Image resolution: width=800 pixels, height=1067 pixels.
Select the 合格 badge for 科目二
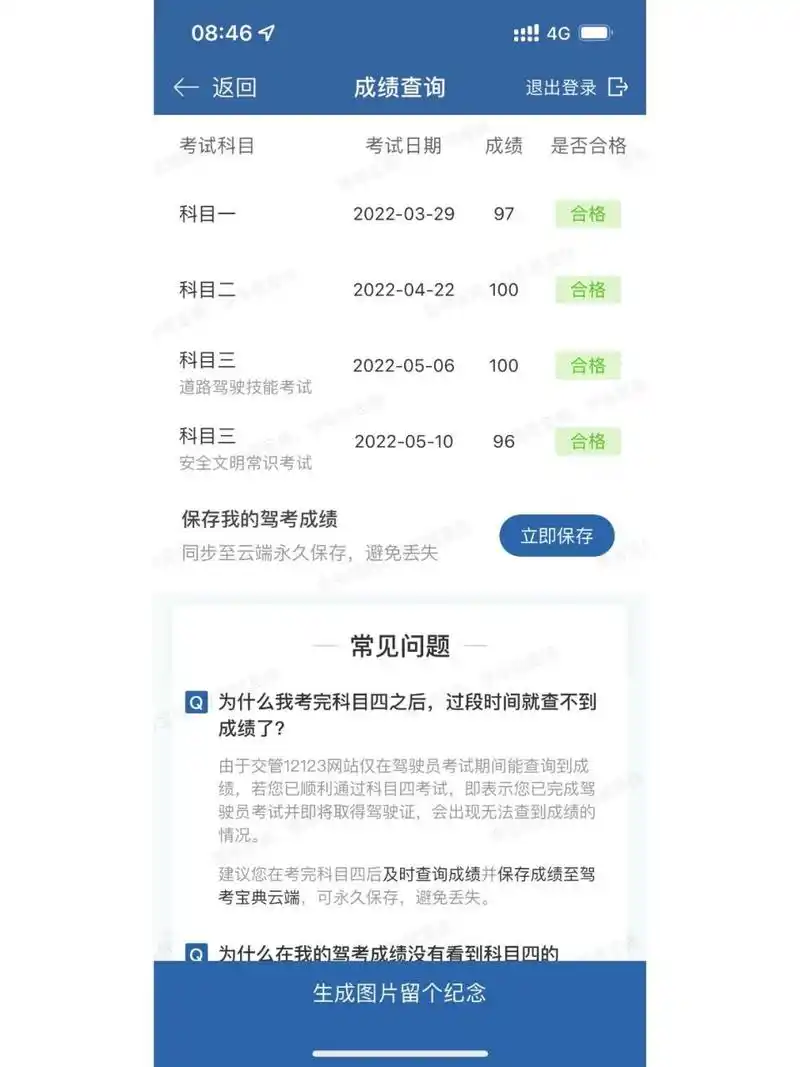point(588,290)
